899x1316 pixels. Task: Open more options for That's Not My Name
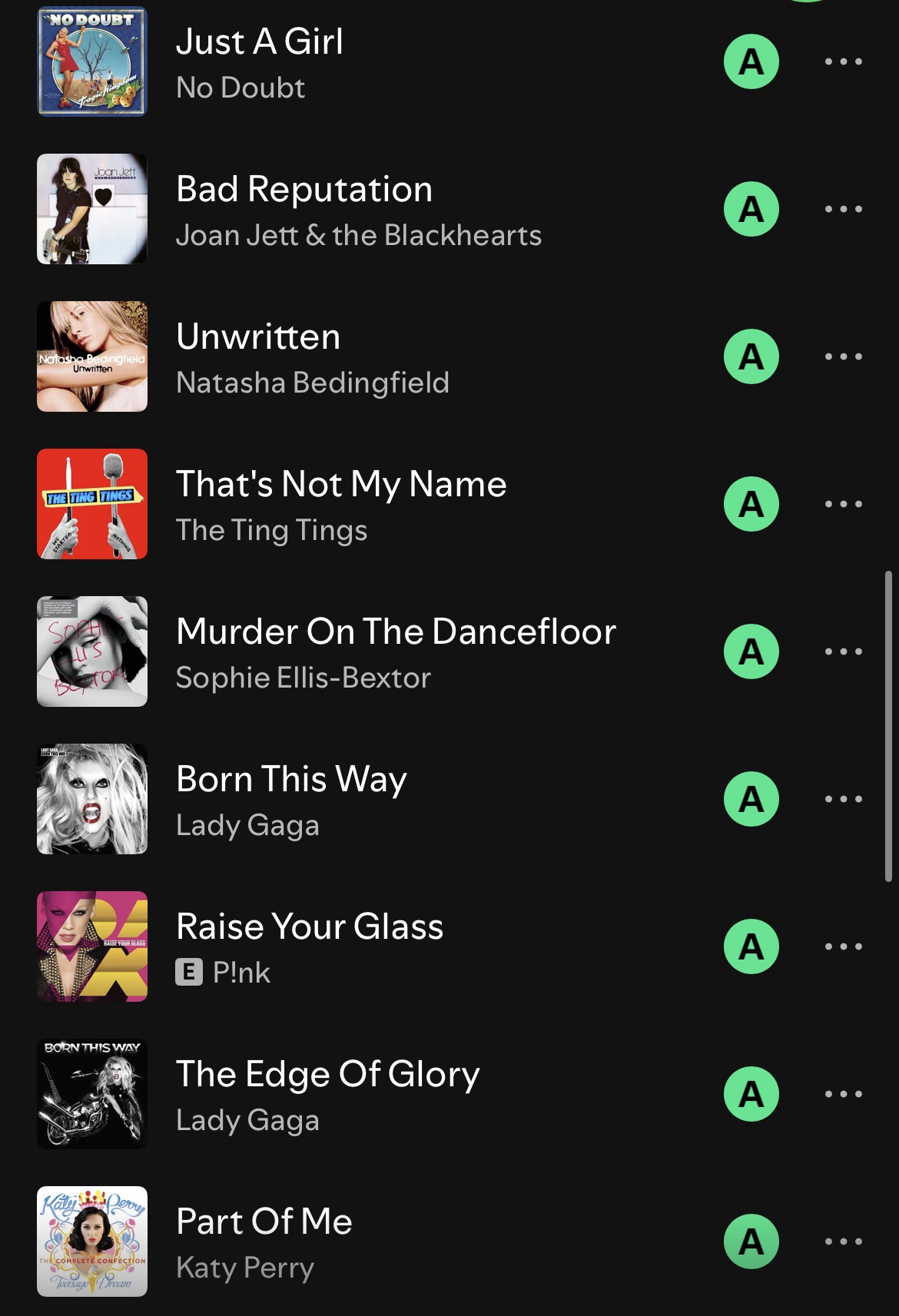(x=843, y=504)
